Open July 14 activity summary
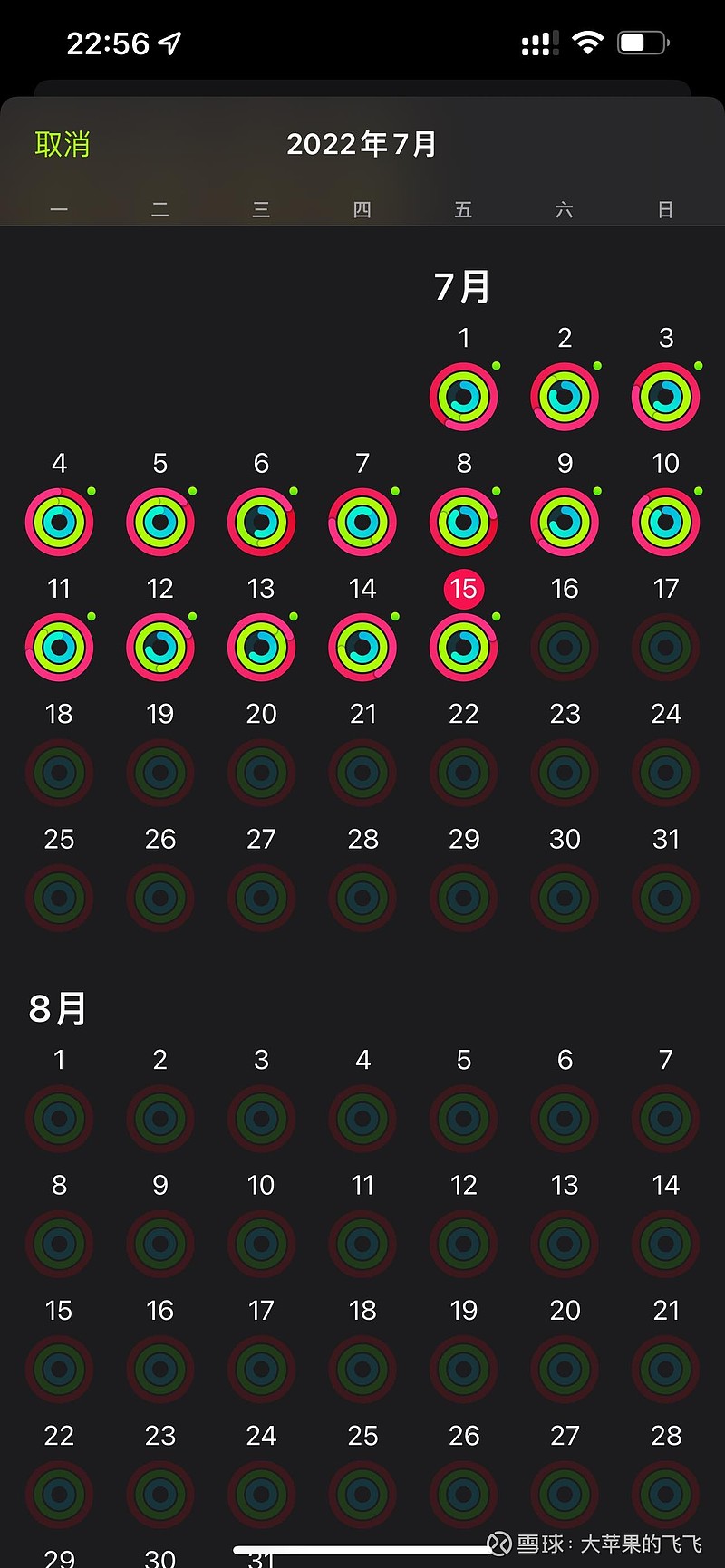 pos(362,648)
